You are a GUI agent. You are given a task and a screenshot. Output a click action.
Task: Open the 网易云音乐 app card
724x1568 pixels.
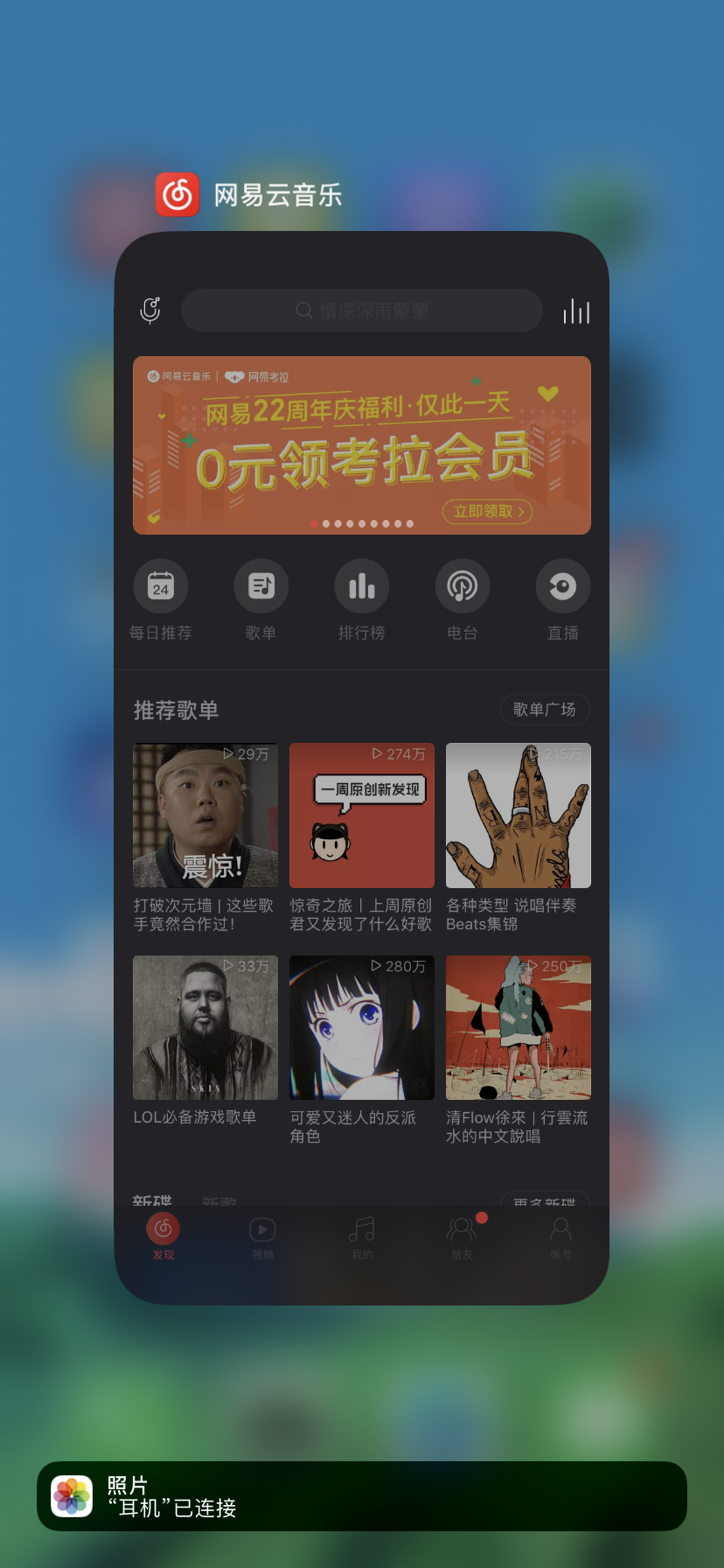click(x=361, y=767)
